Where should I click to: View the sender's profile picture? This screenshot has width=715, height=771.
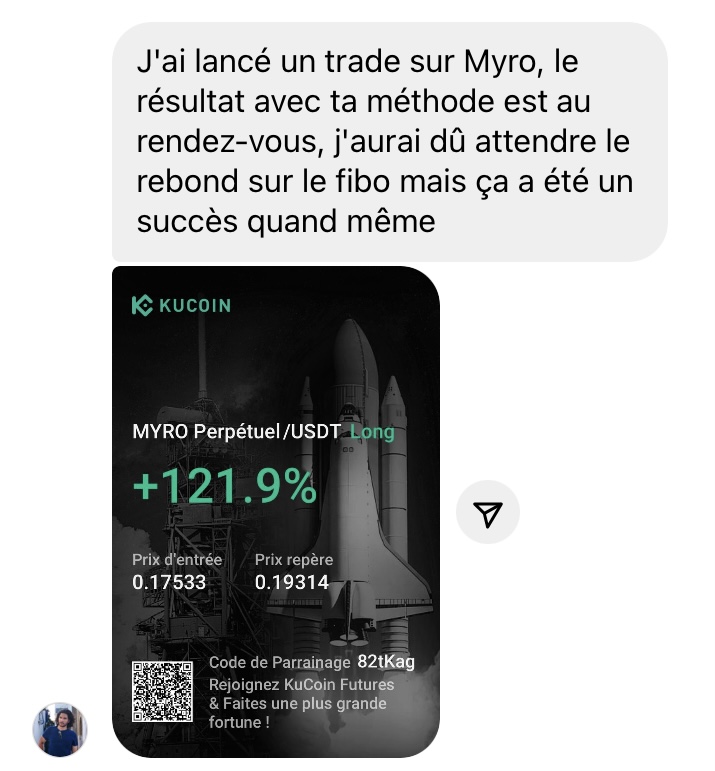click(60, 730)
